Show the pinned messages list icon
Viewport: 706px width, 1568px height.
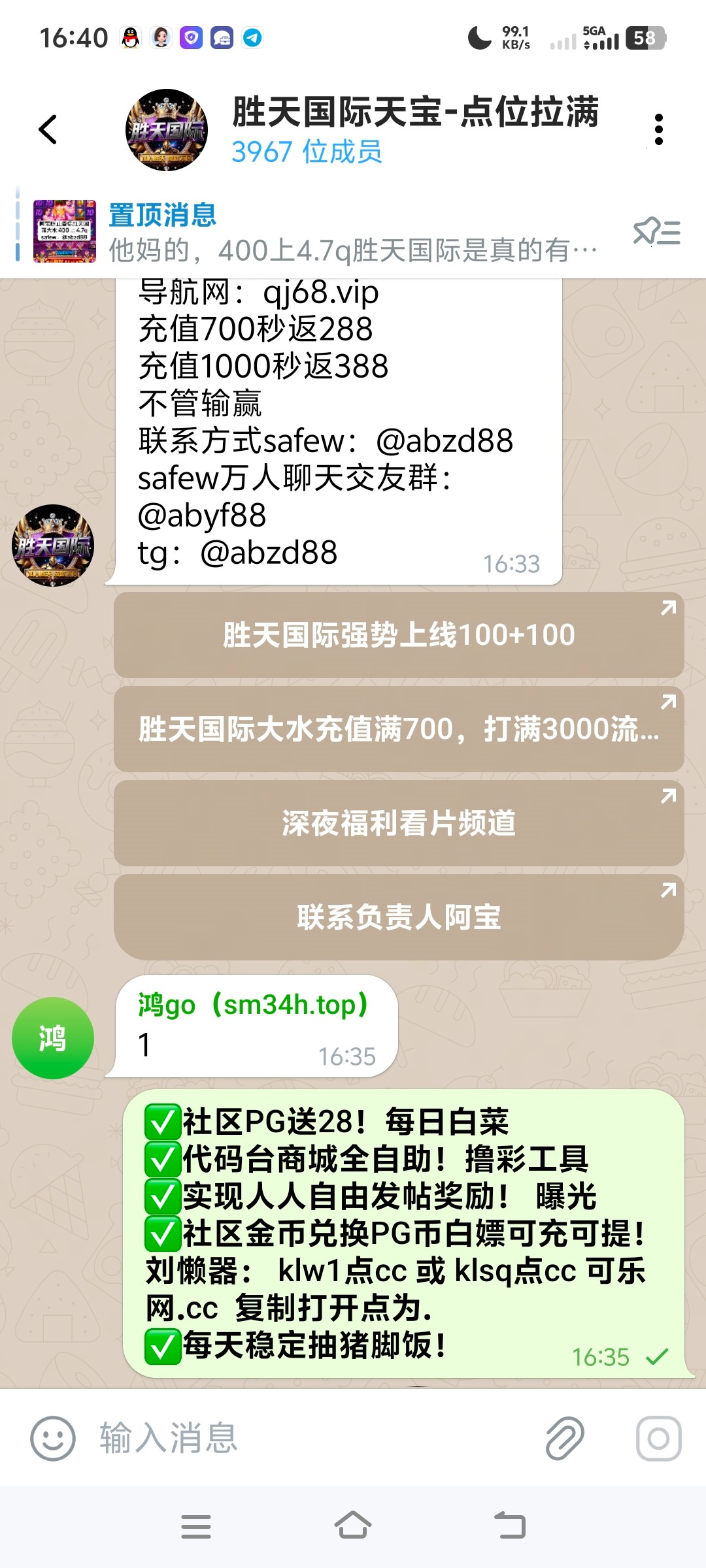point(656,233)
